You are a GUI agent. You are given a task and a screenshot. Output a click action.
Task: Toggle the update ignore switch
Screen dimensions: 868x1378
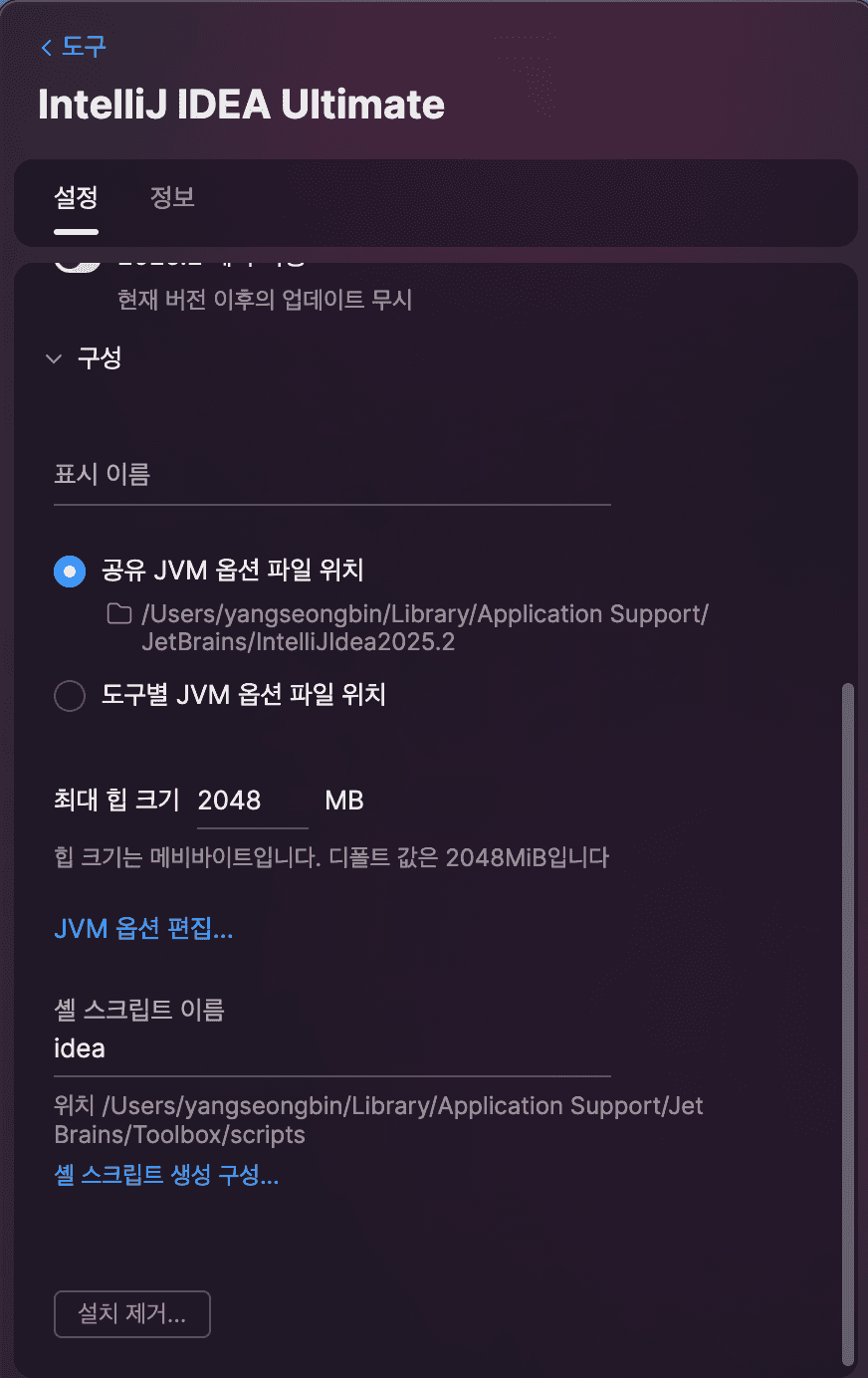tap(78, 265)
